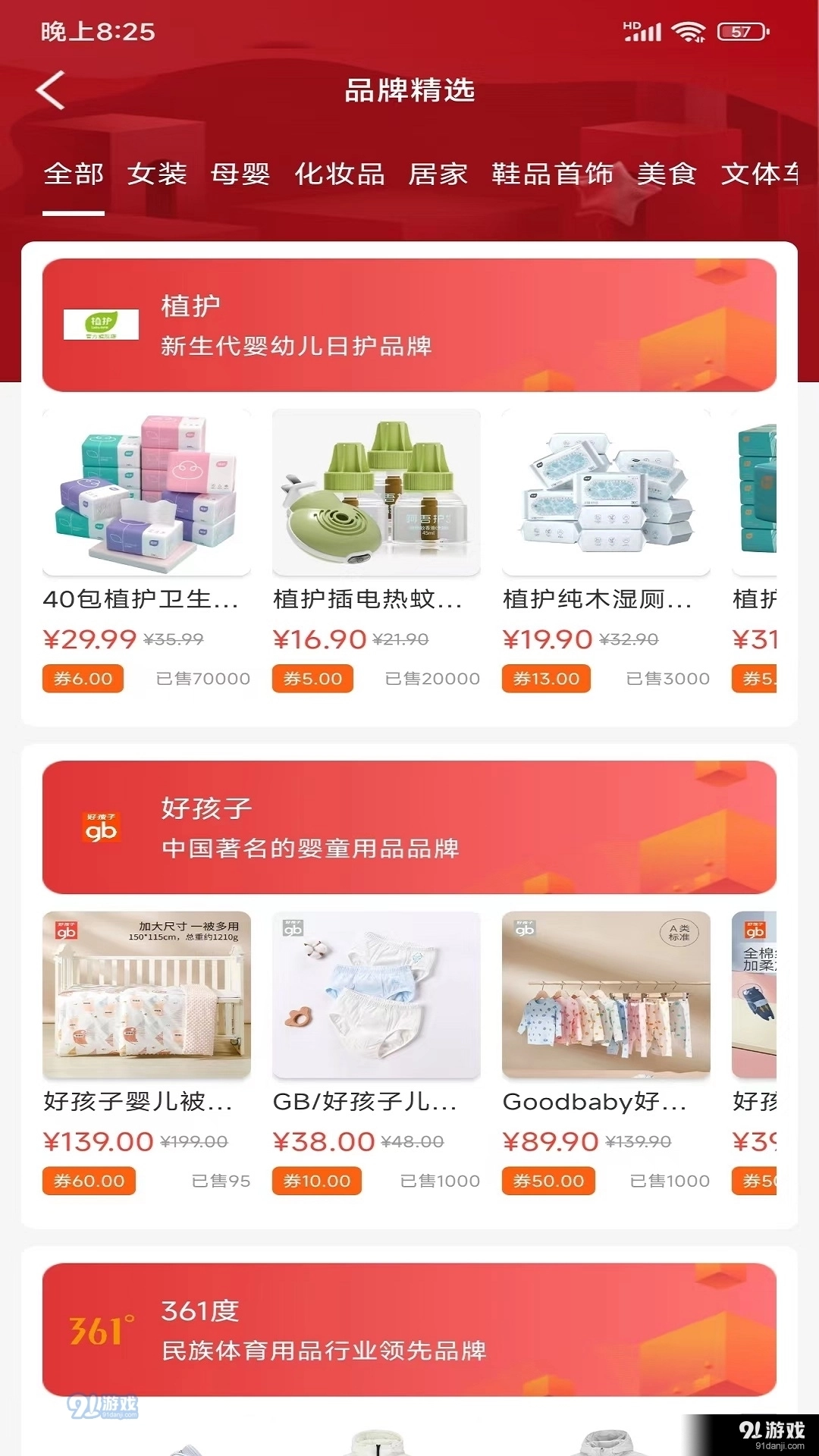
Task: Select the 化妆品 category tab
Action: (339, 174)
